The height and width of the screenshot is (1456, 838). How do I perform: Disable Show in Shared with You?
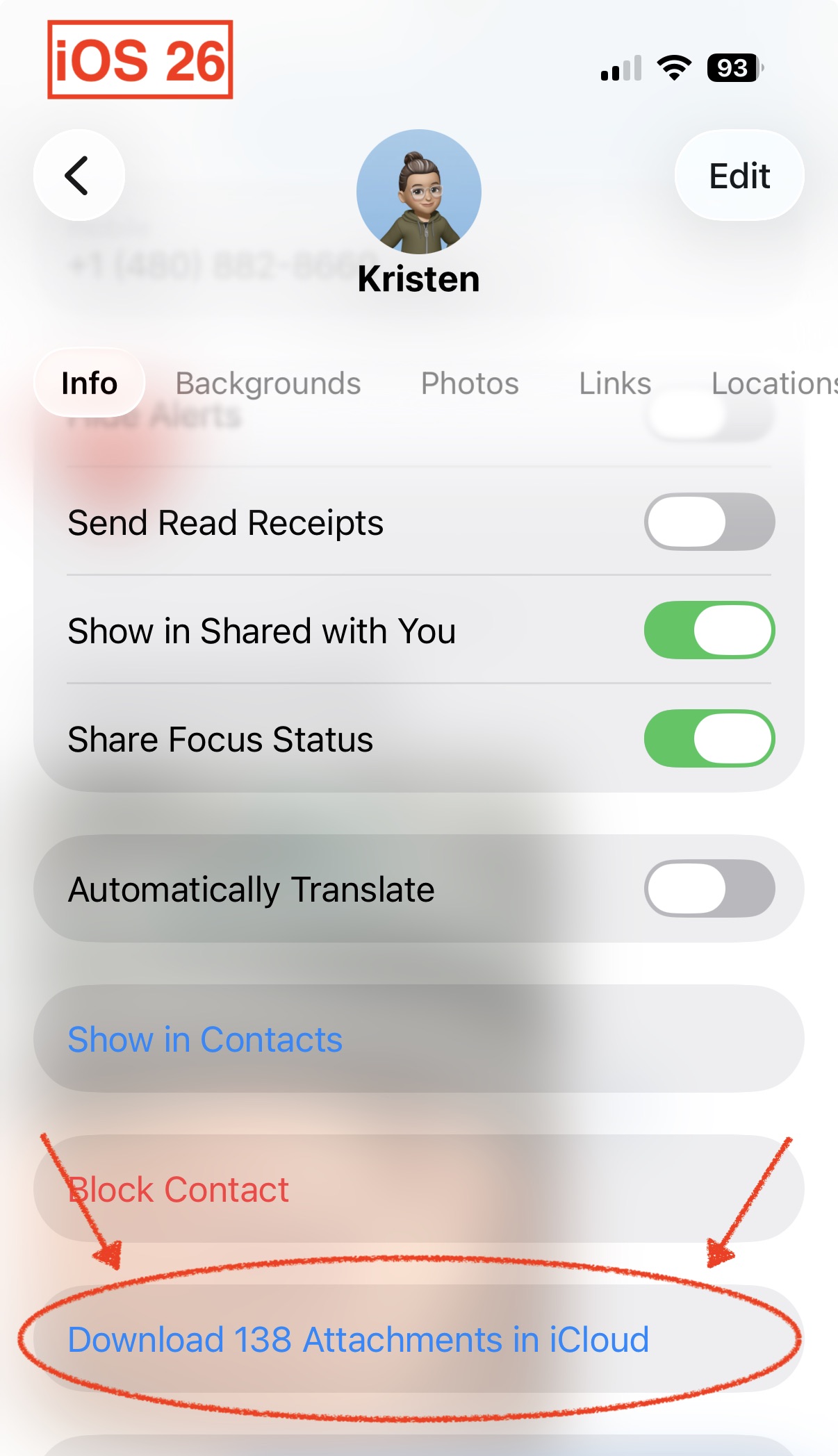708,629
